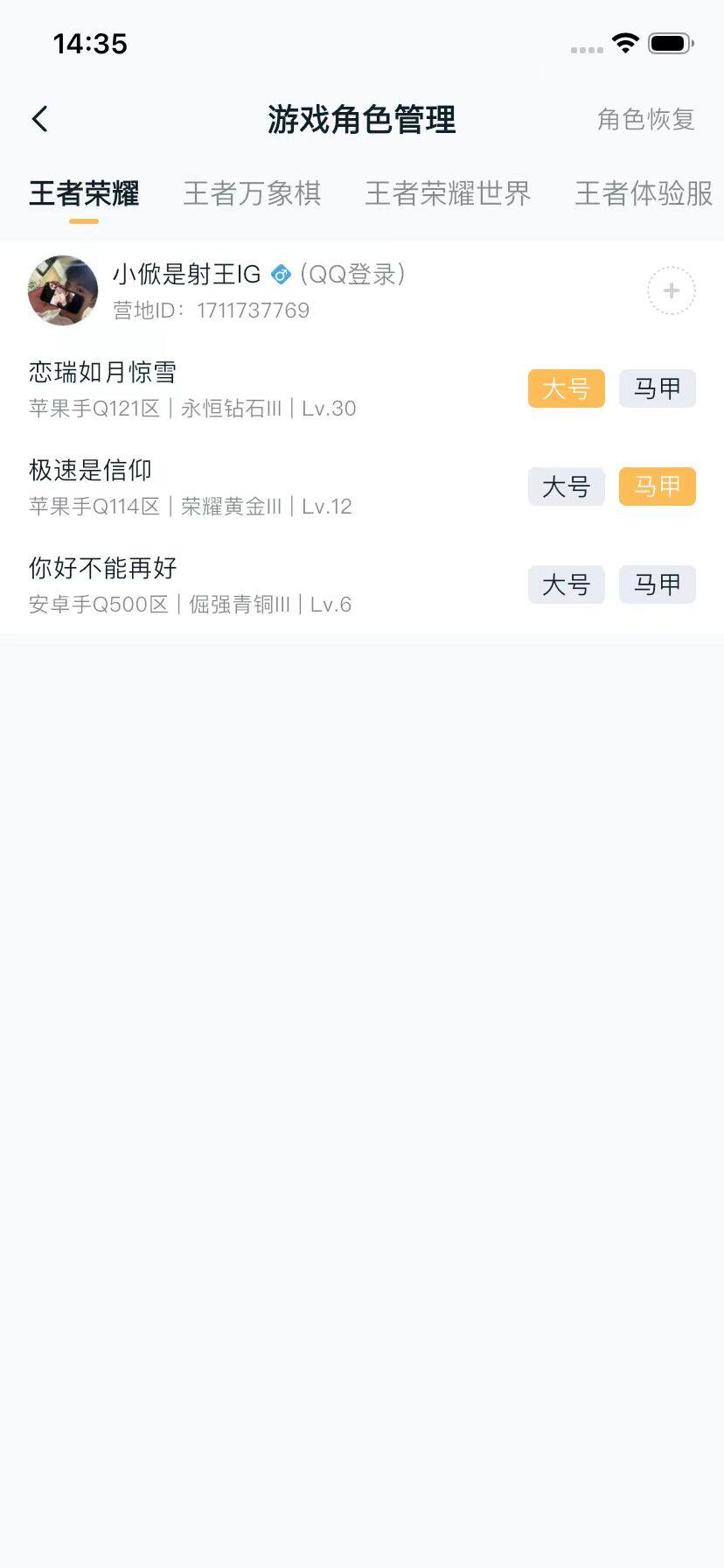Image resolution: width=724 pixels, height=1568 pixels.
Task: Select the 王者体验服 tab
Action: click(642, 194)
